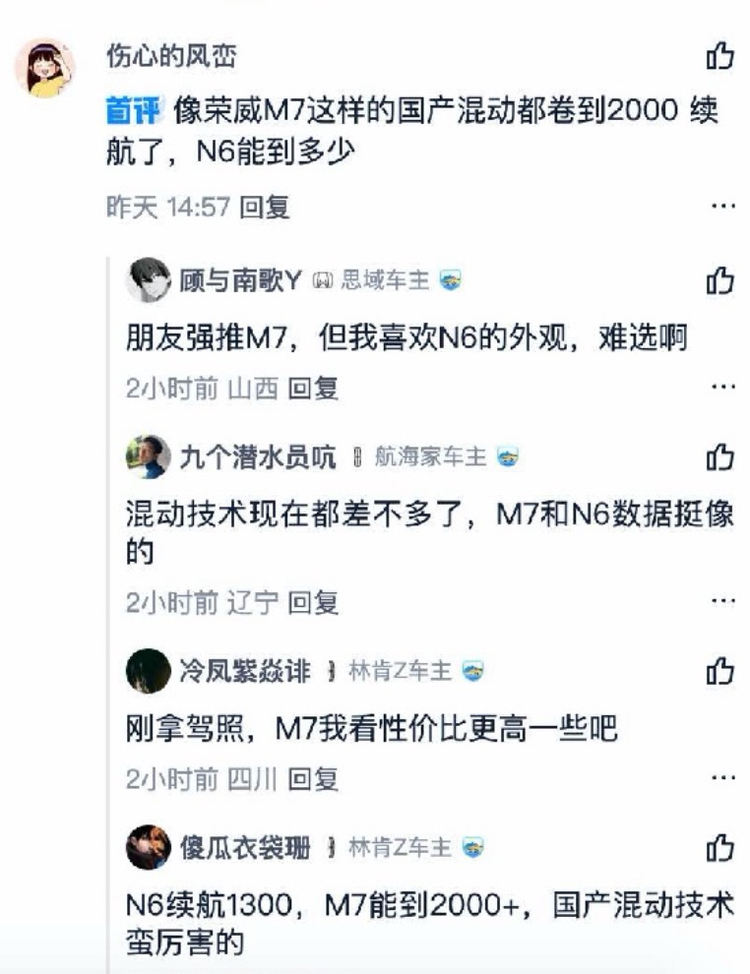Viewport: 750px width, 974px height.
Task: Open more options for 伤心的风峦's comment
Action: click(x=722, y=207)
